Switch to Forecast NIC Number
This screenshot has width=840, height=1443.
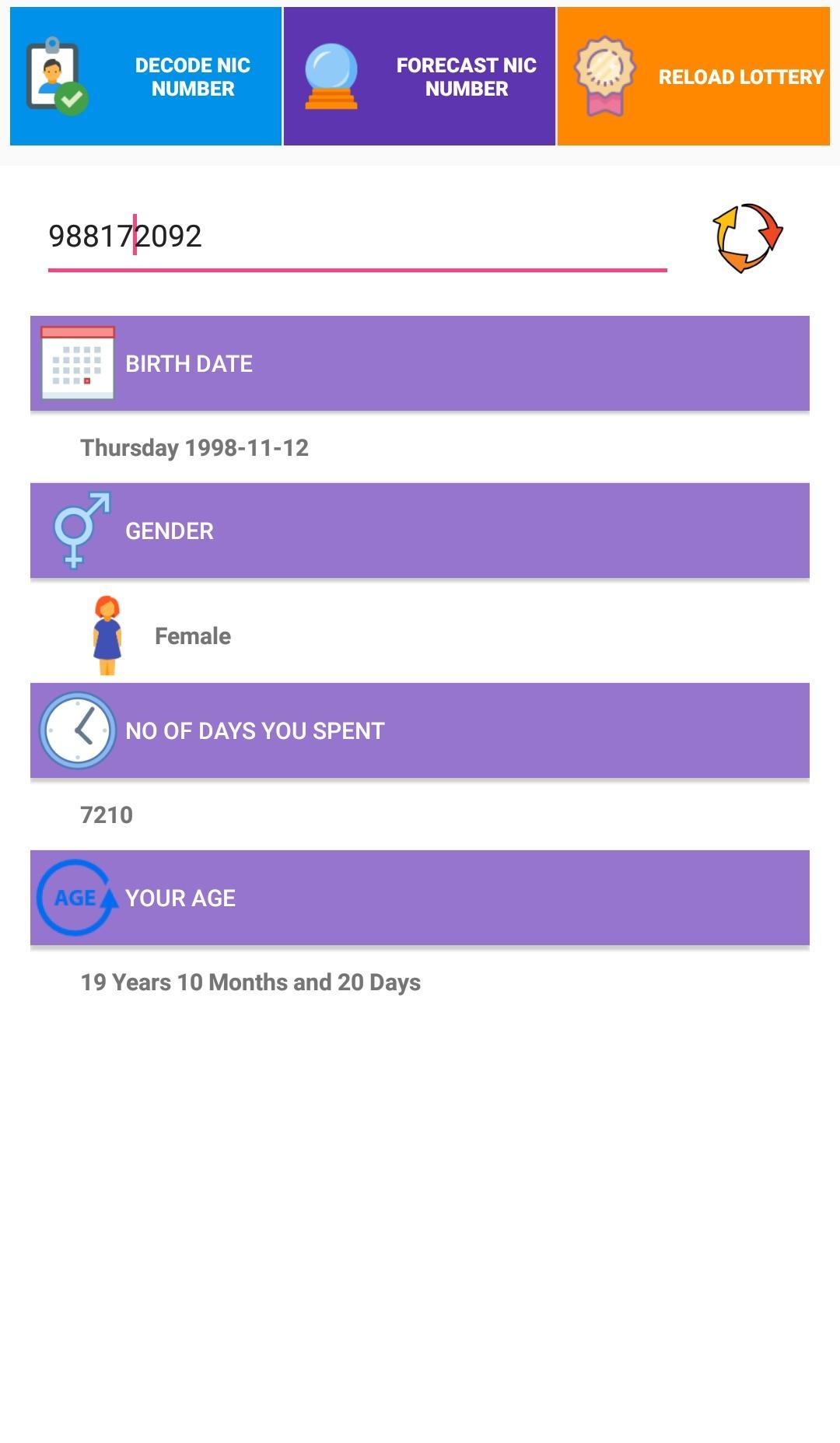point(419,76)
